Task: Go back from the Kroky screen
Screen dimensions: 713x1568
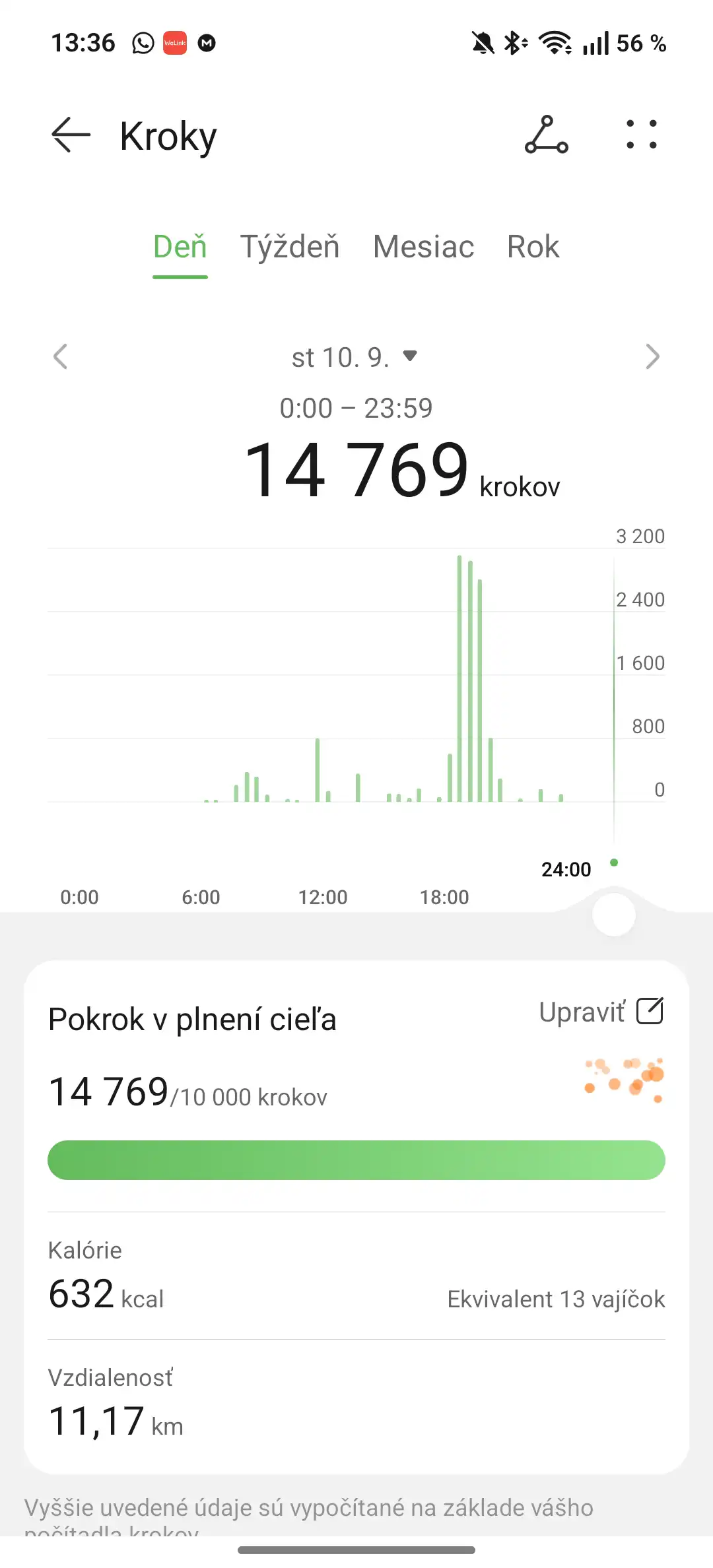Action: pyautogui.click(x=71, y=135)
